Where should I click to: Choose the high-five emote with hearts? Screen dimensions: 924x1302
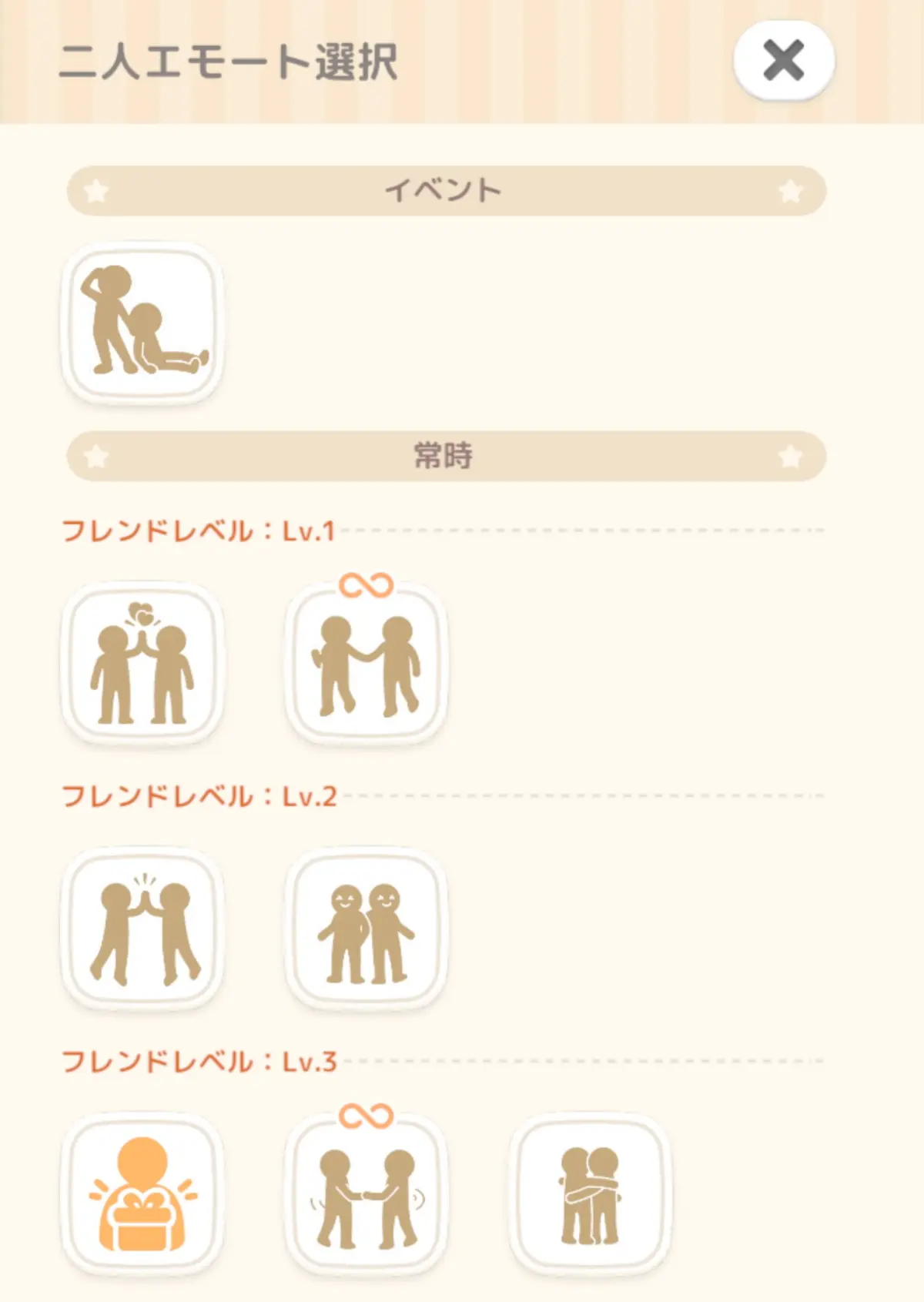pos(142,663)
